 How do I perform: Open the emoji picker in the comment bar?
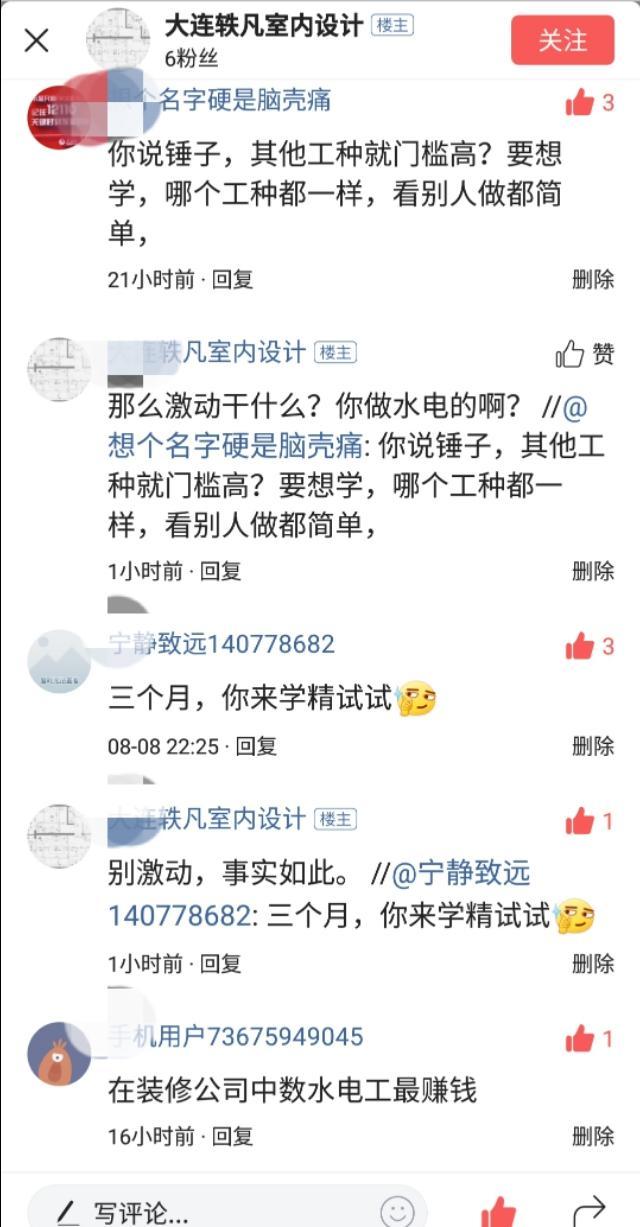point(397,1213)
